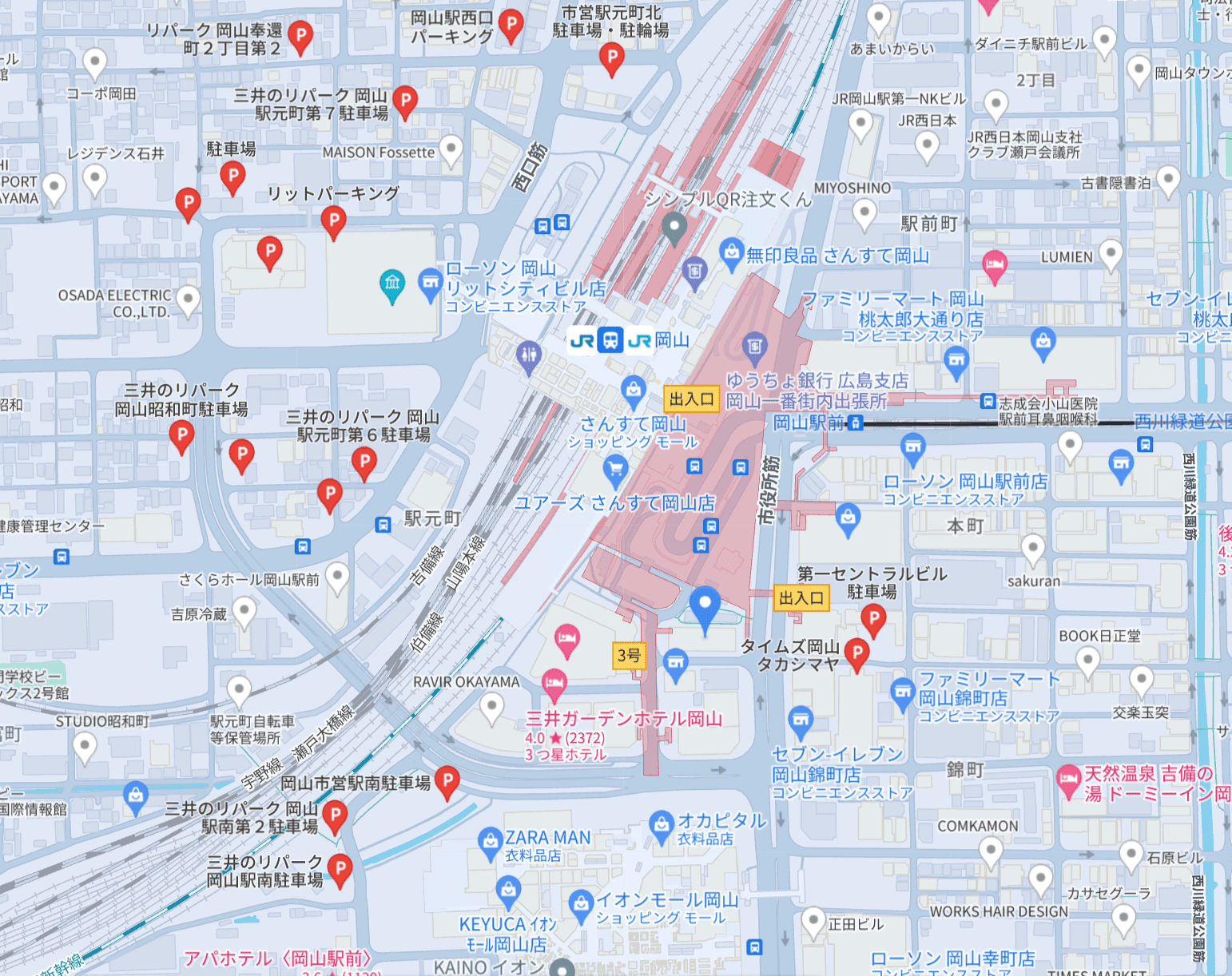Open ローソン 岡山リットシティビル店 pin
This screenshot has width=1232, height=976.
point(430,284)
